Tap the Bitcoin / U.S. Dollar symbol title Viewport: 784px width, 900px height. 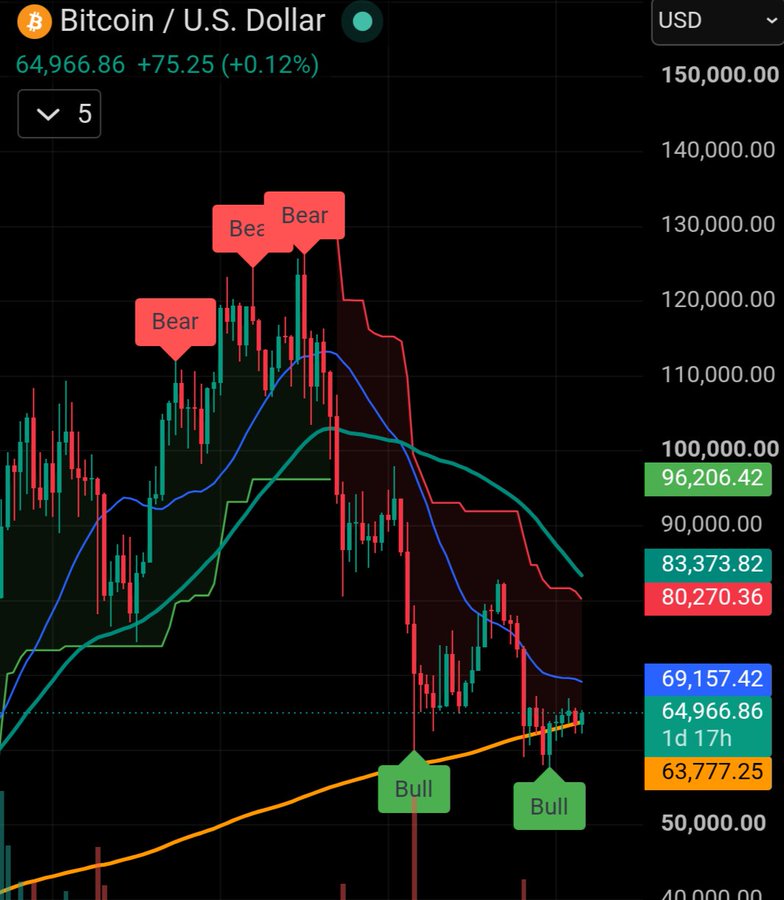coord(192,21)
